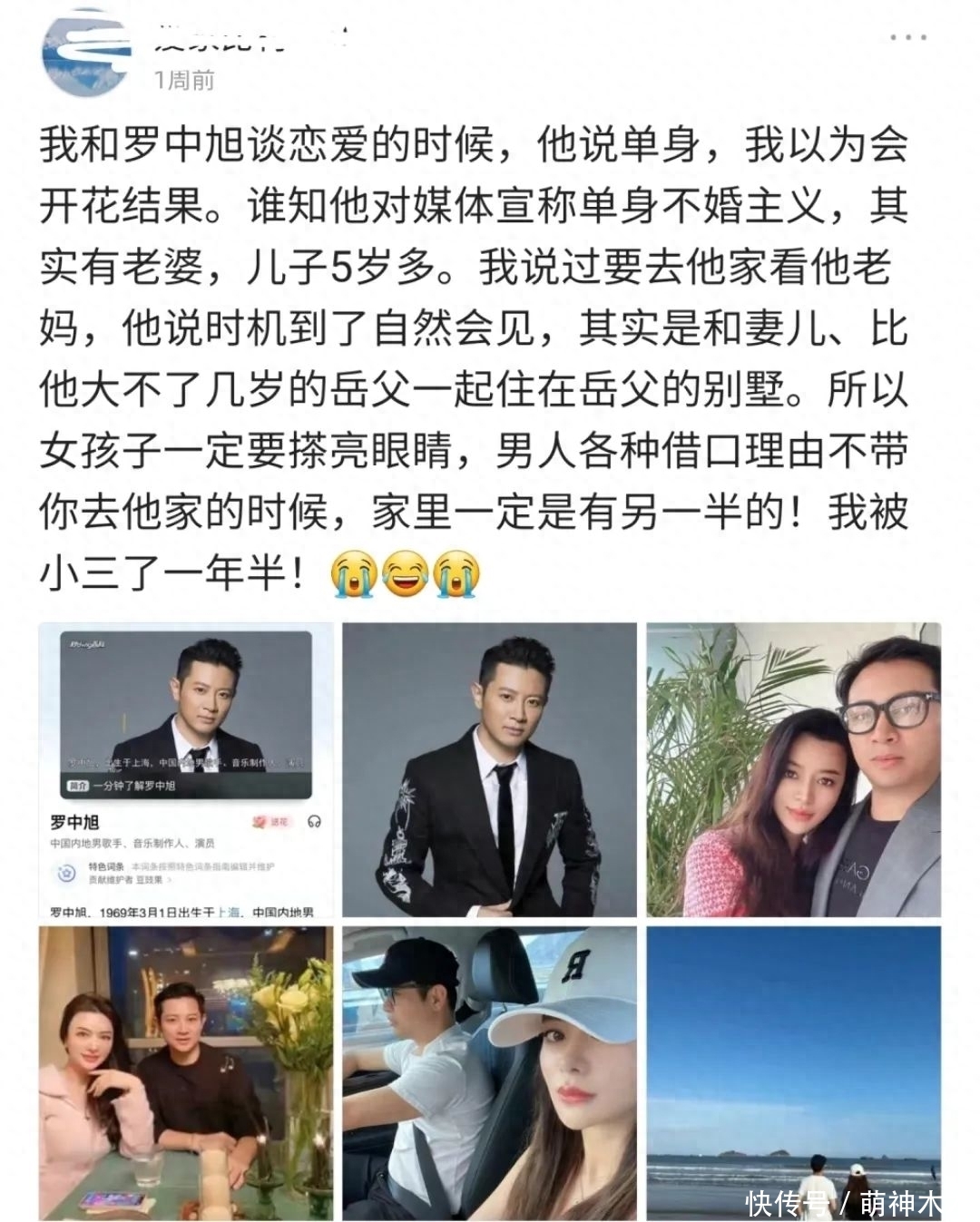Viewport: 980px width, 1222px height.
Task: View the restaurant table photo with flowers
Action: (x=185, y=1073)
